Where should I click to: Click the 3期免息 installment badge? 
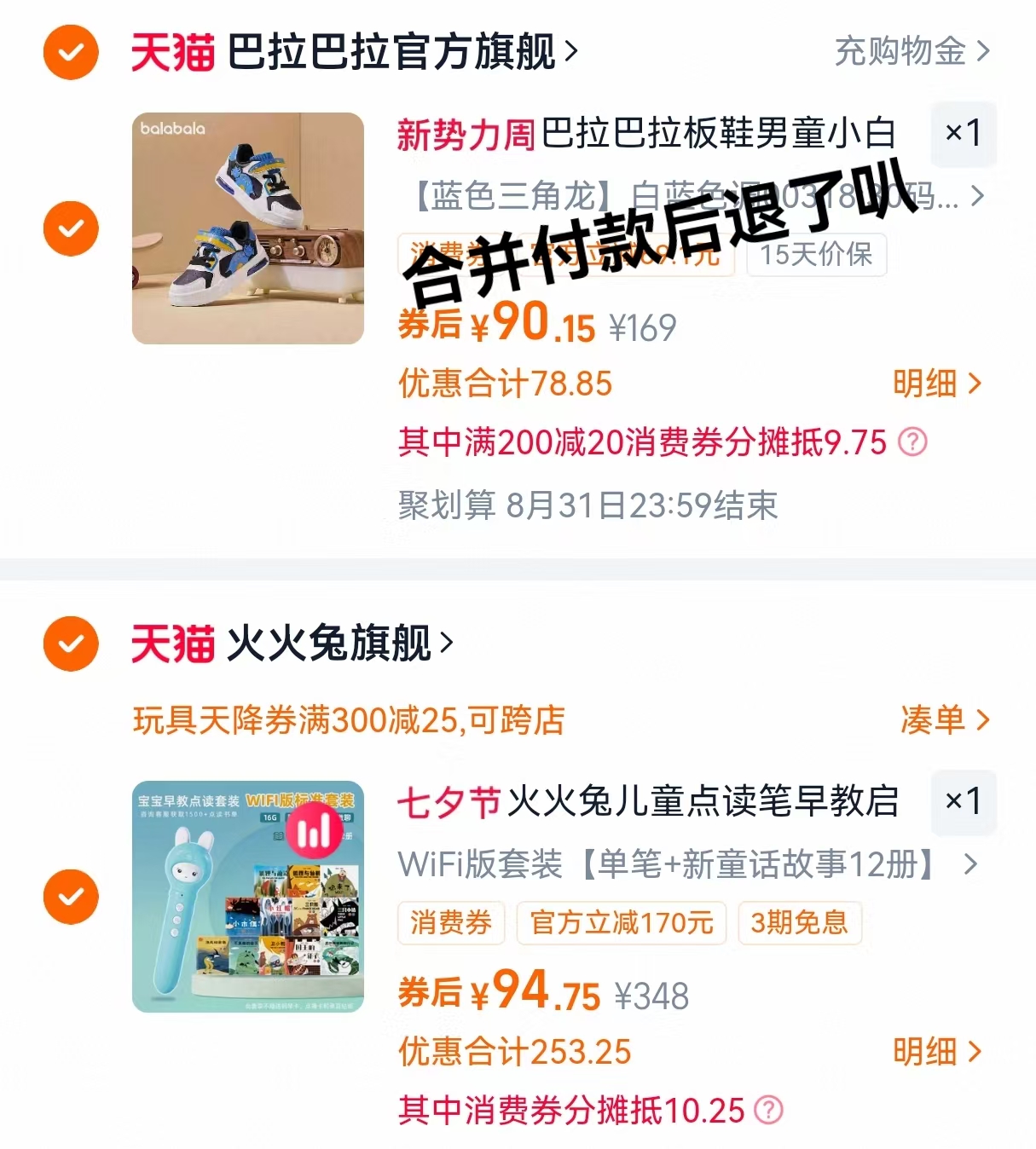tap(800, 923)
